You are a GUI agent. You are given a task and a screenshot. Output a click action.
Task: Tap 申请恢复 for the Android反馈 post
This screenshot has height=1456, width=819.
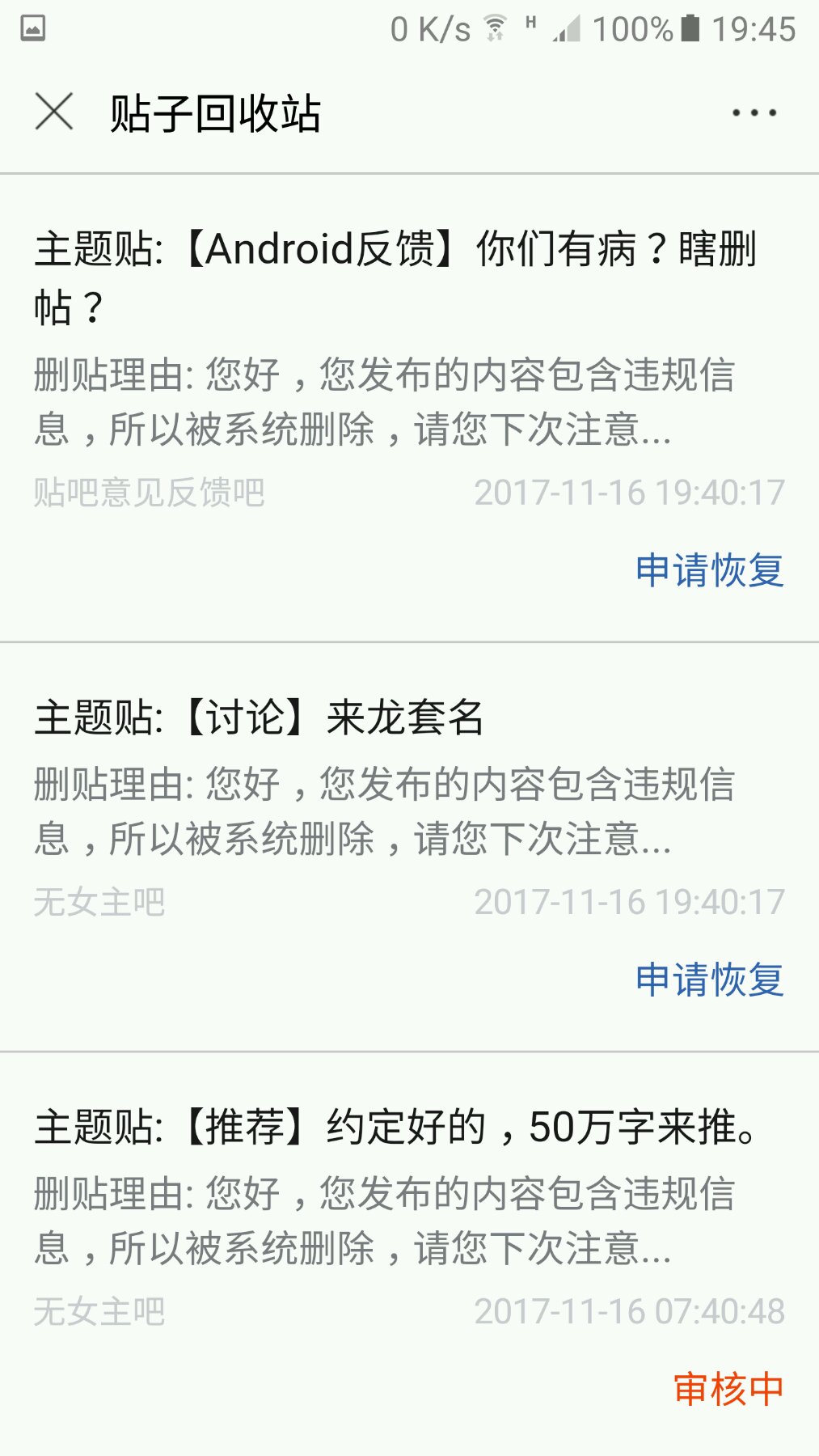click(710, 570)
